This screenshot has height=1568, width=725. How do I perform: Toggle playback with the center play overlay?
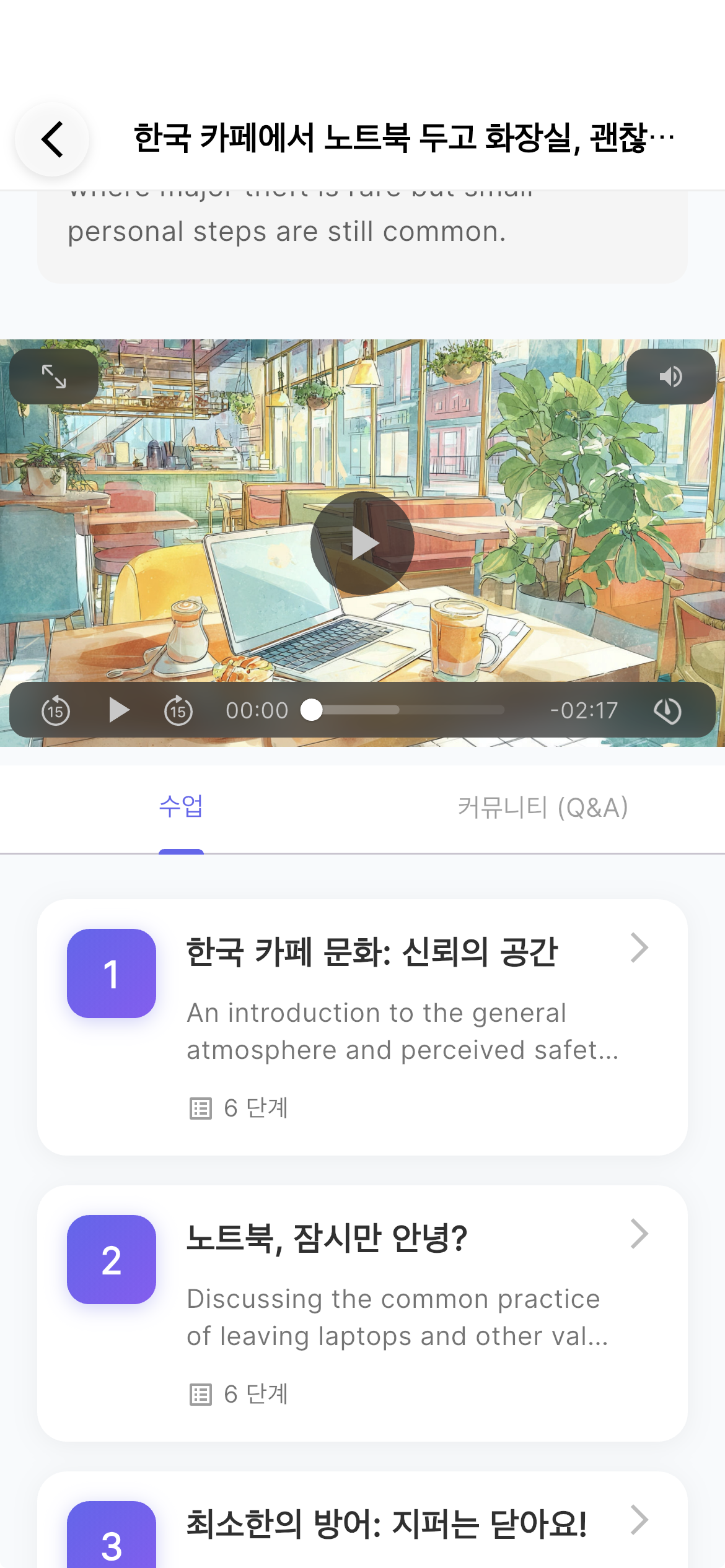[362, 543]
